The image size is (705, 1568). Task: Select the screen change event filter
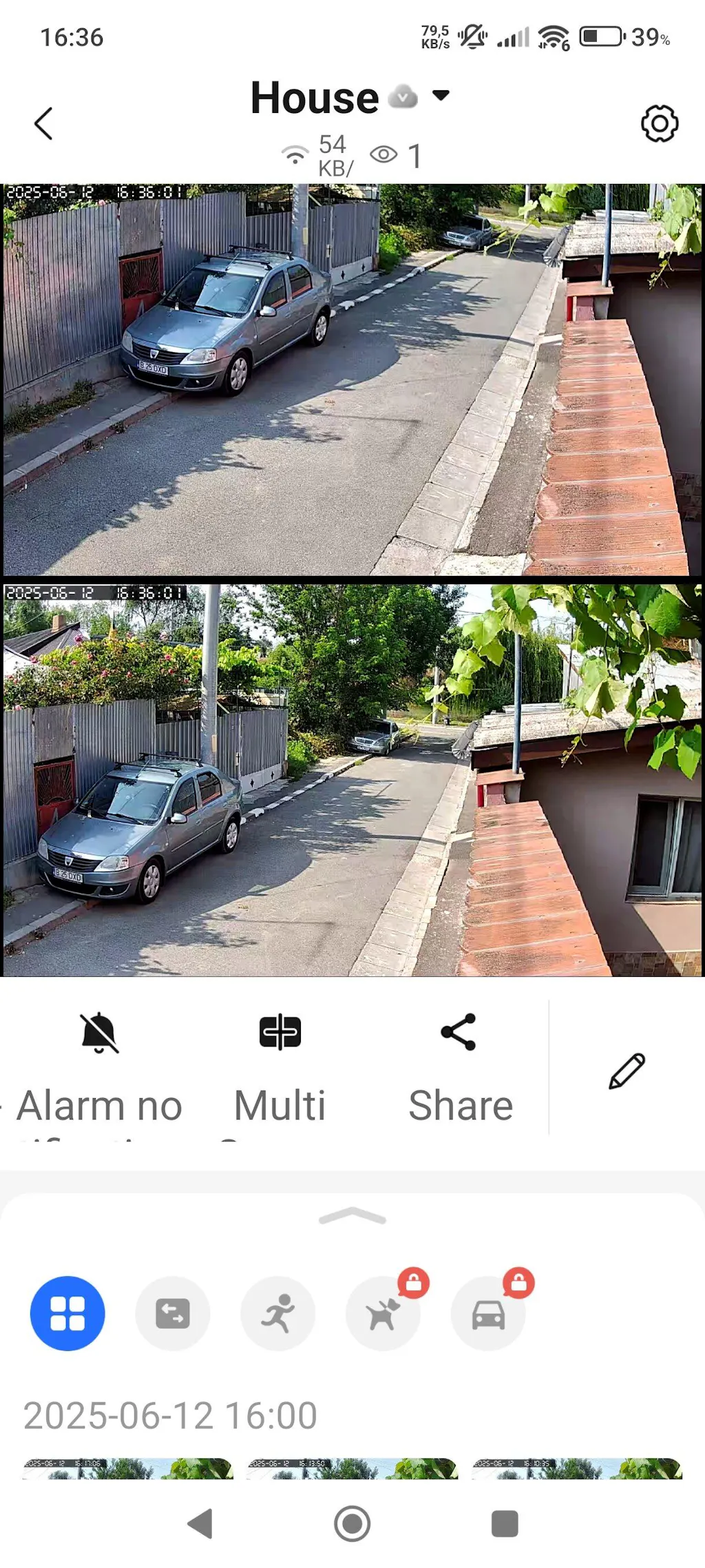coord(173,1314)
